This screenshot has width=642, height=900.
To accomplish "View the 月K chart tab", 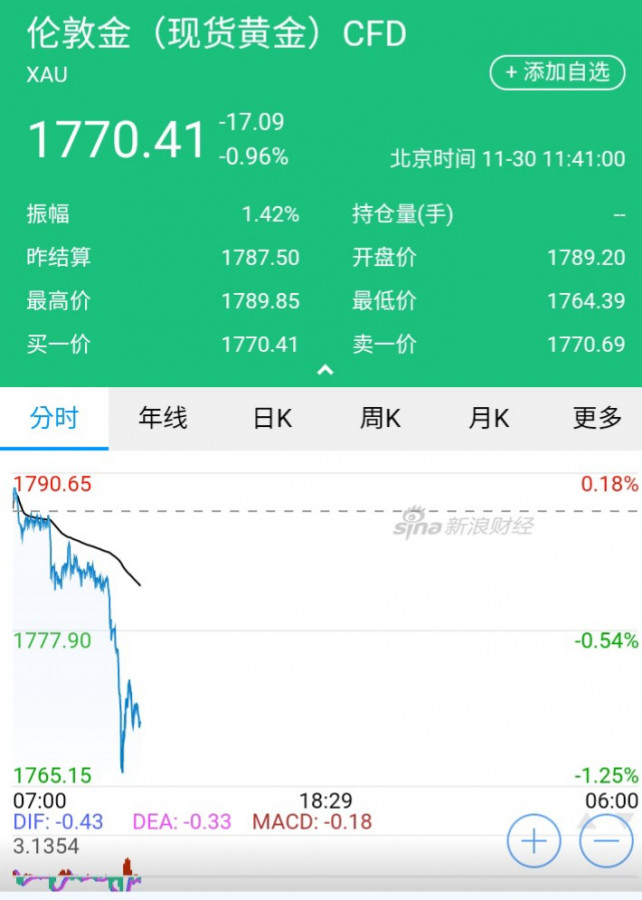I will pos(489,418).
